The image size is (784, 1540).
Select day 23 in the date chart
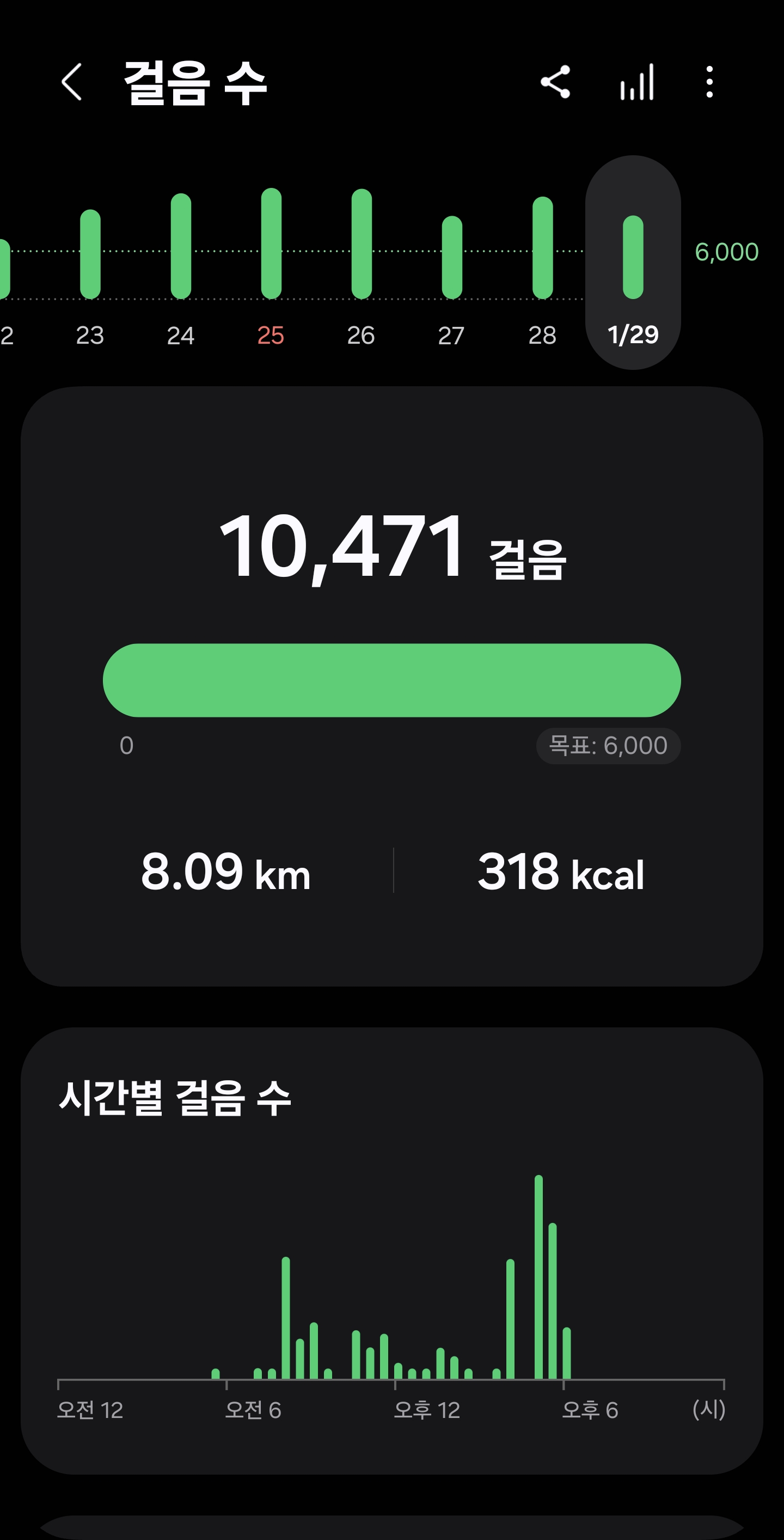90,269
